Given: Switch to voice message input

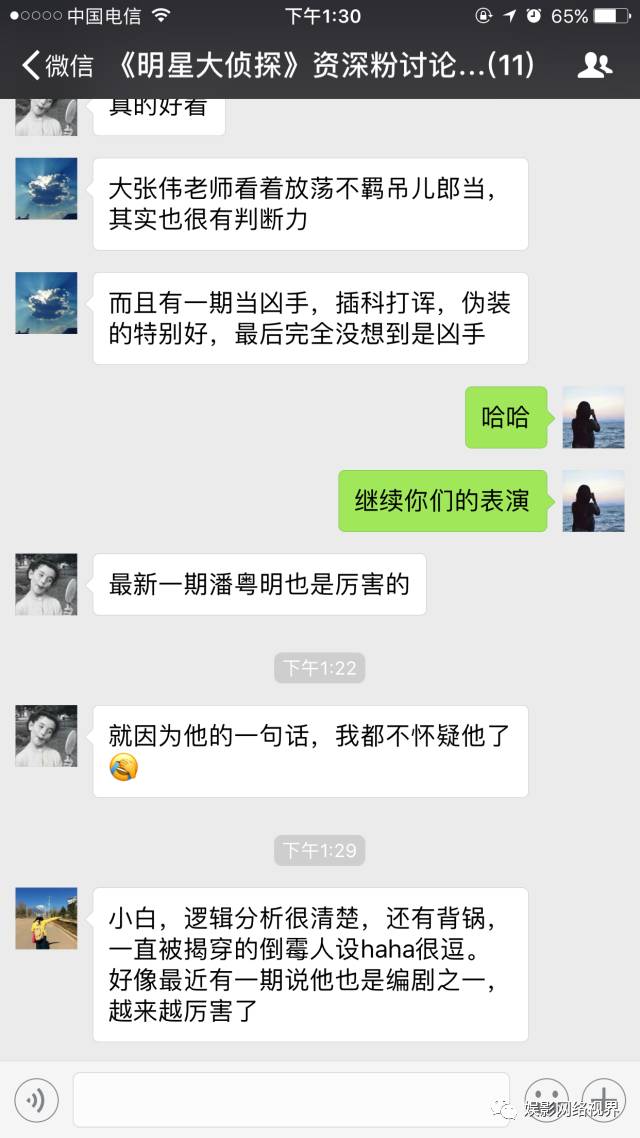Looking at the screenshot, I should tap(37, 1101).
